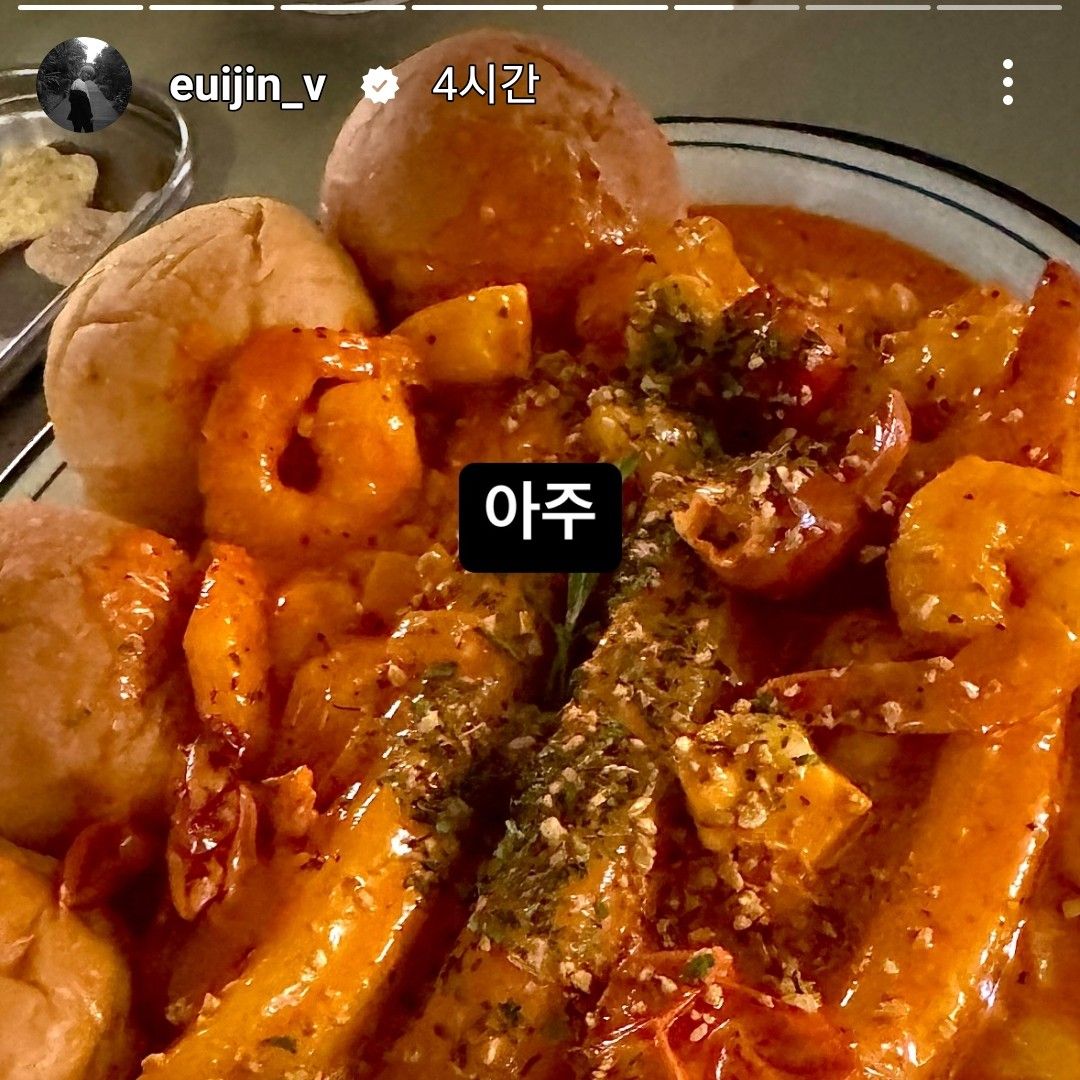Viewport: 1080px width, 1080px height.
Task: Open euijin_v's profile picture
Action: pos(84,85)
